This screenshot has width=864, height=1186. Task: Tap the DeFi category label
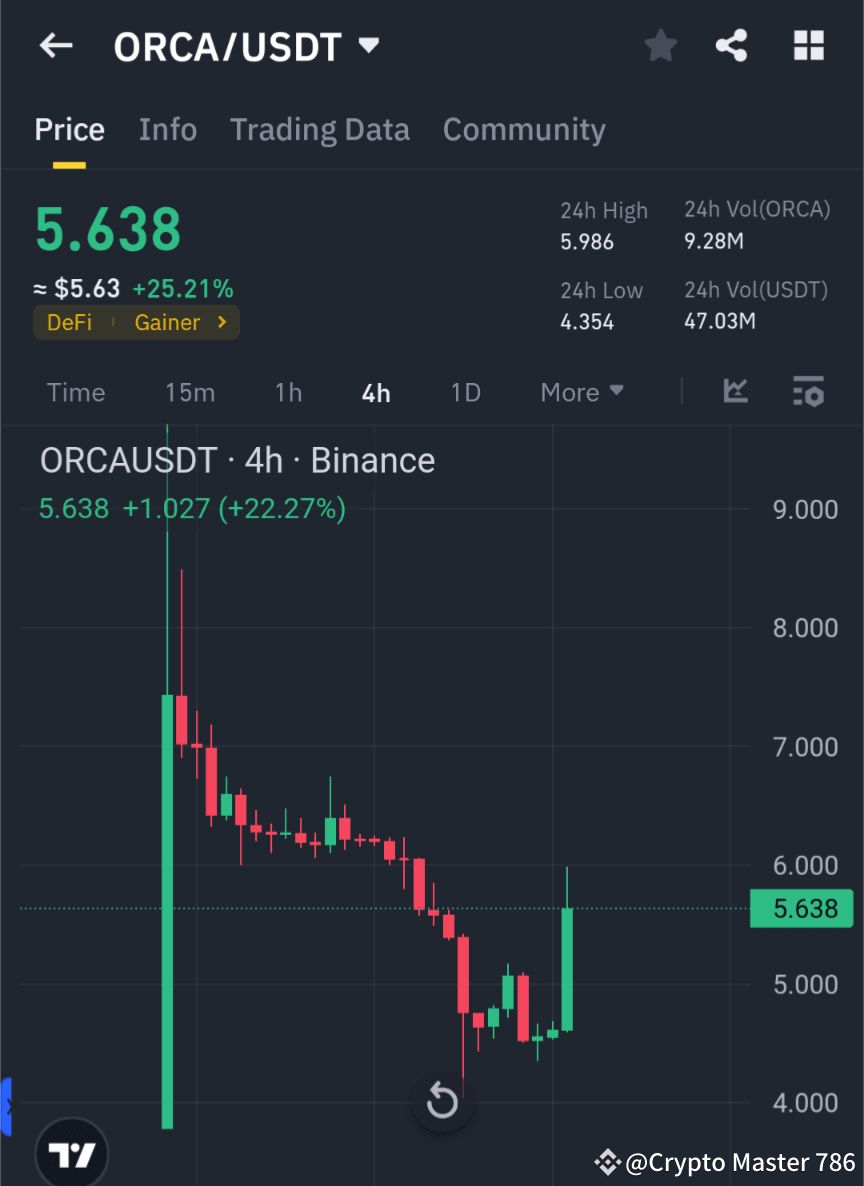coord(69,322)
